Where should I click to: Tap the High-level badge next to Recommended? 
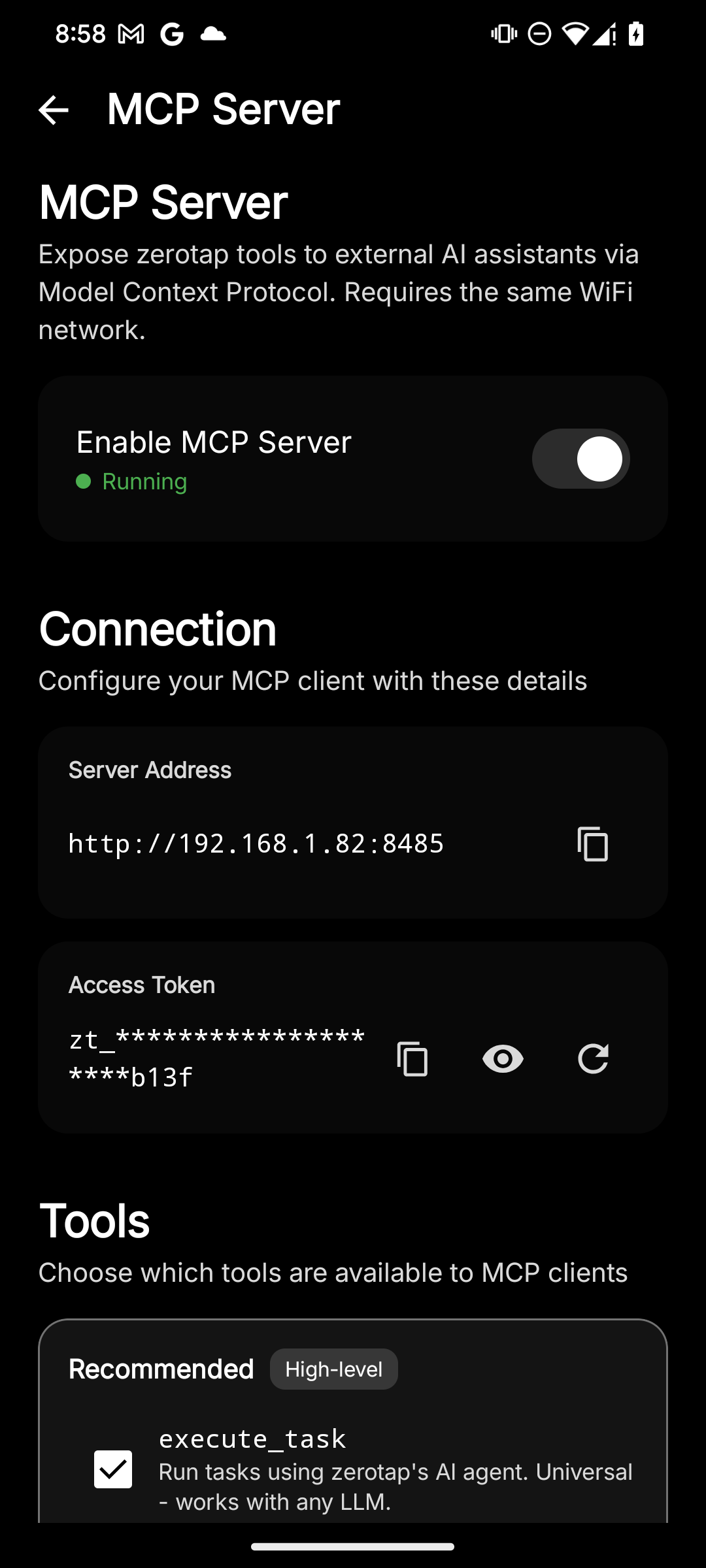pos(333,1368)
